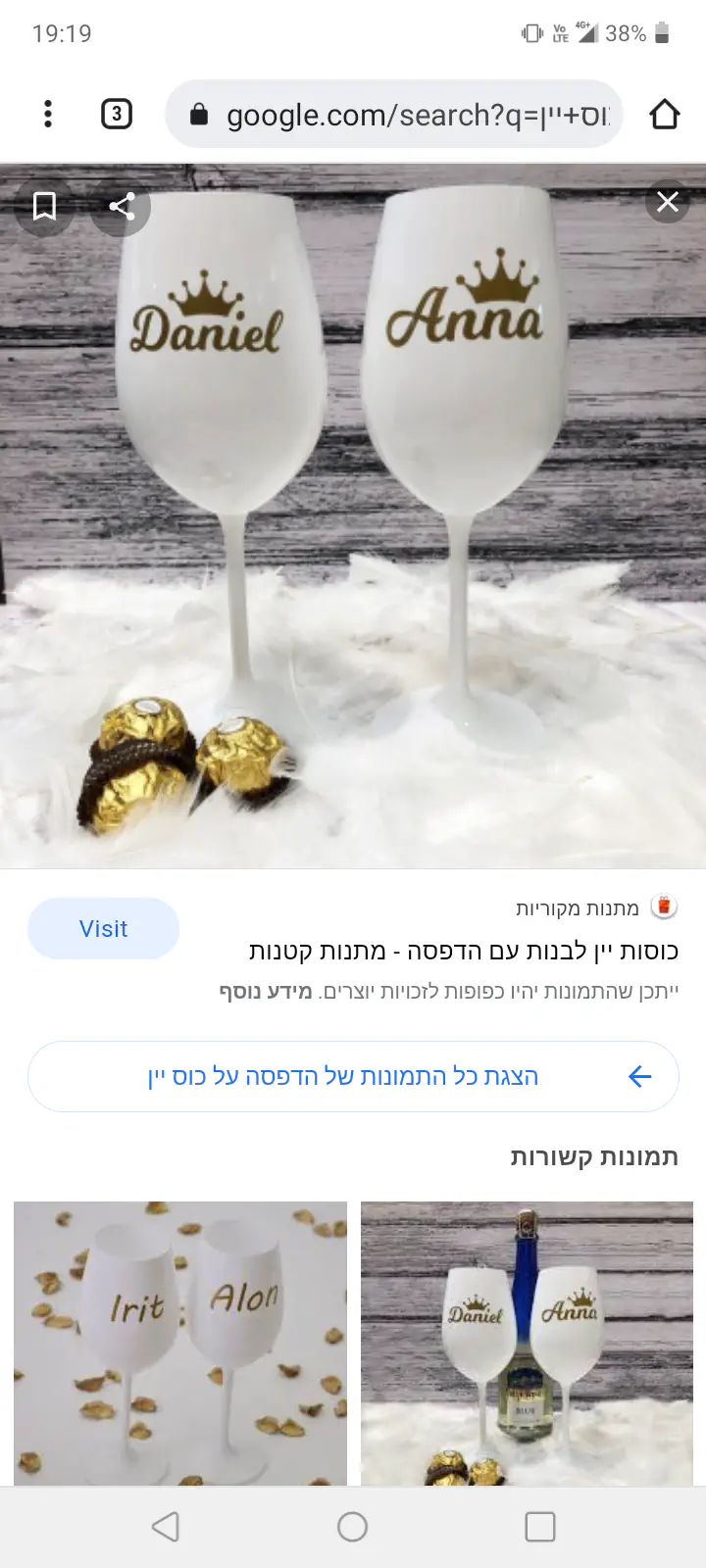This screenshot has height=1568, width=706.
Task: Close the image preview
Action: pyautogui.click(x=667, y=202)
